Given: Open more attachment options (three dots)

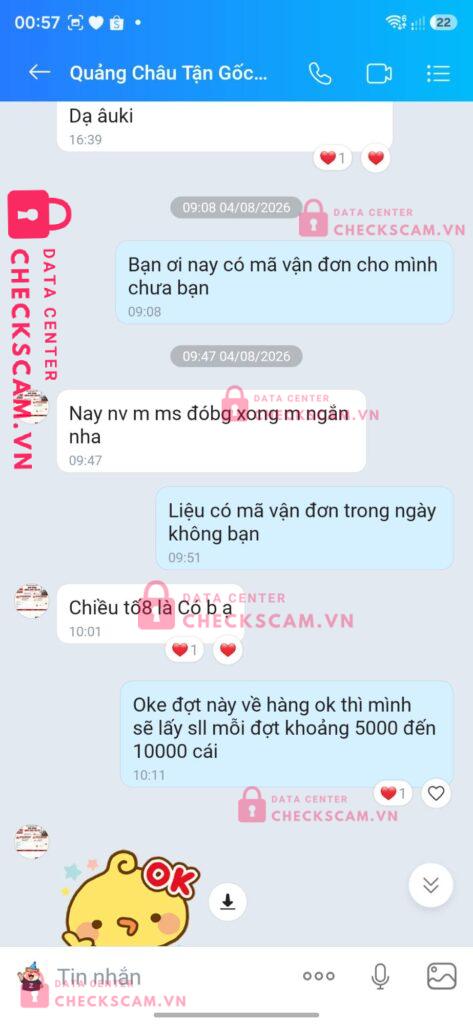Looking at the screenshot, I should point(319,976).
